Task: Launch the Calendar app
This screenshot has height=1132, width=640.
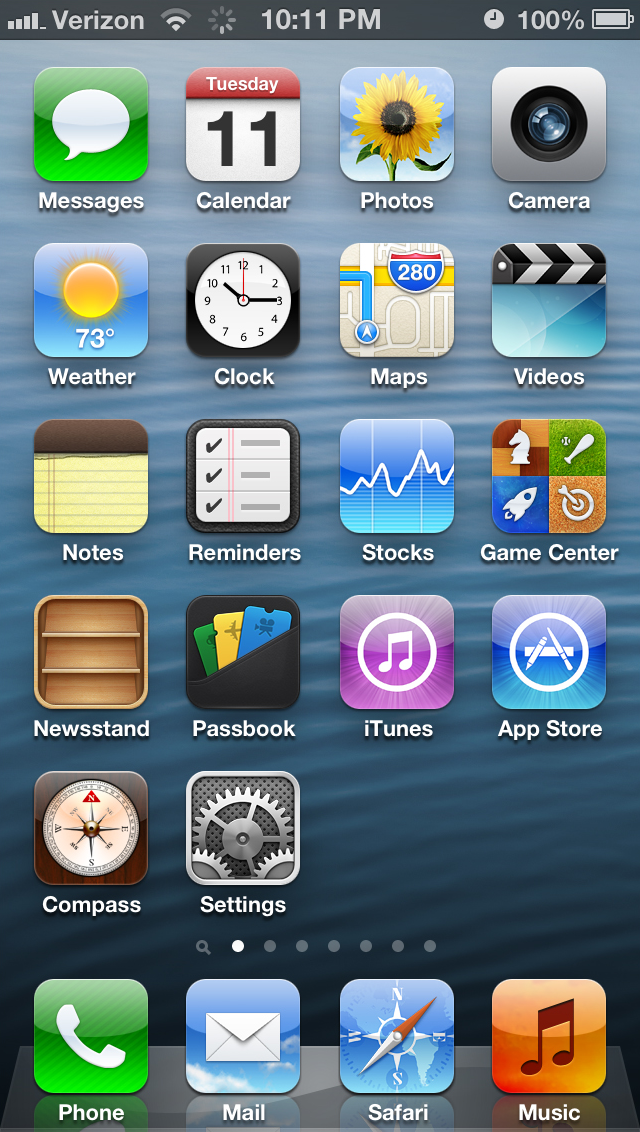Action: point(243,125)
